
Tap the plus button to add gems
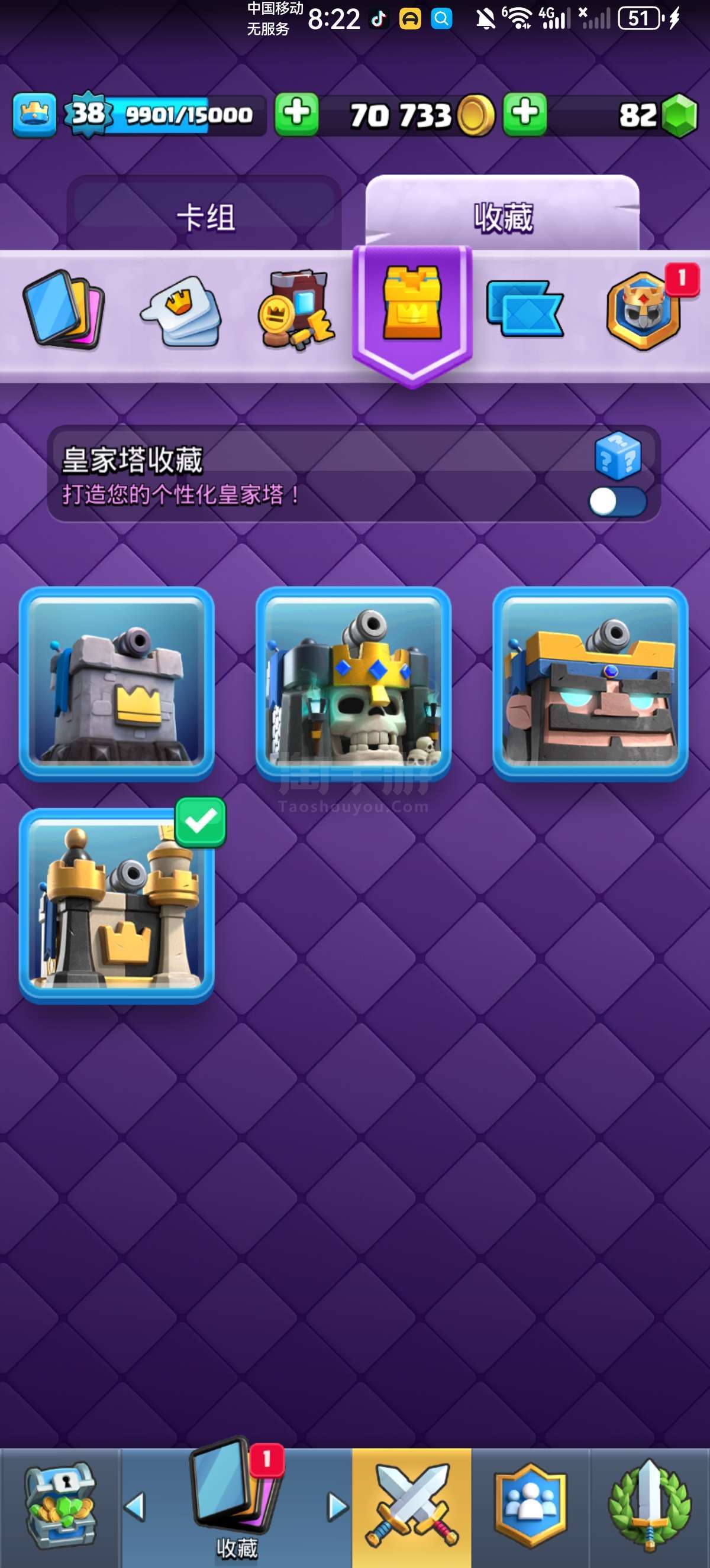(x=525, y=114)
